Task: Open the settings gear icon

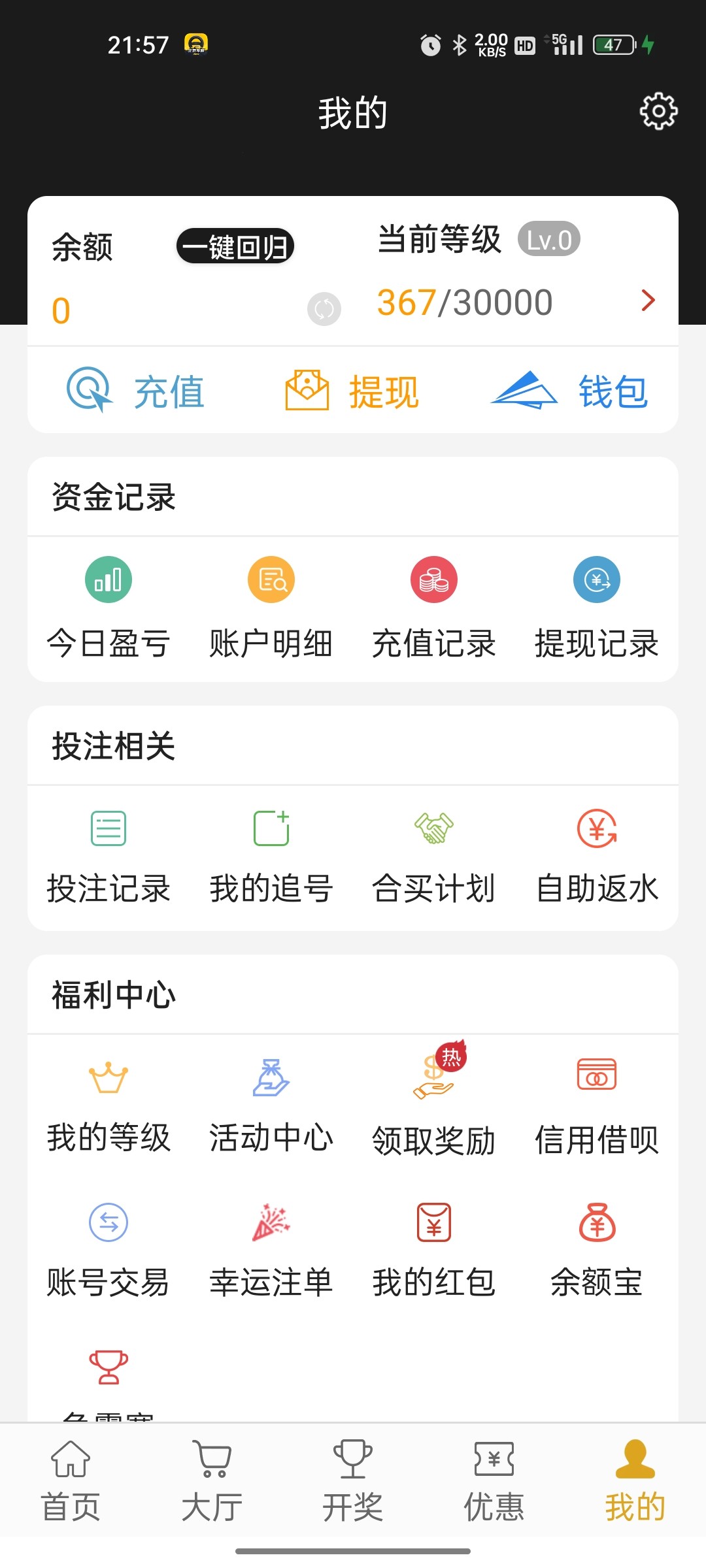Action: pos(658,111)
